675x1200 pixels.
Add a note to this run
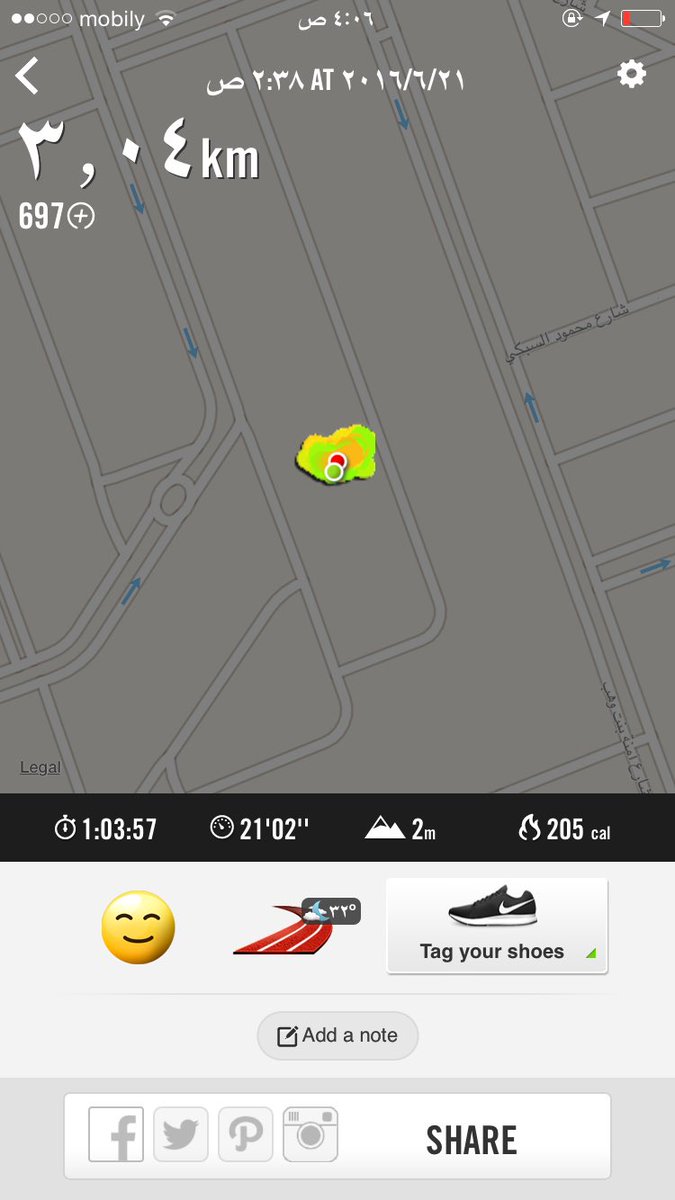337,1036
